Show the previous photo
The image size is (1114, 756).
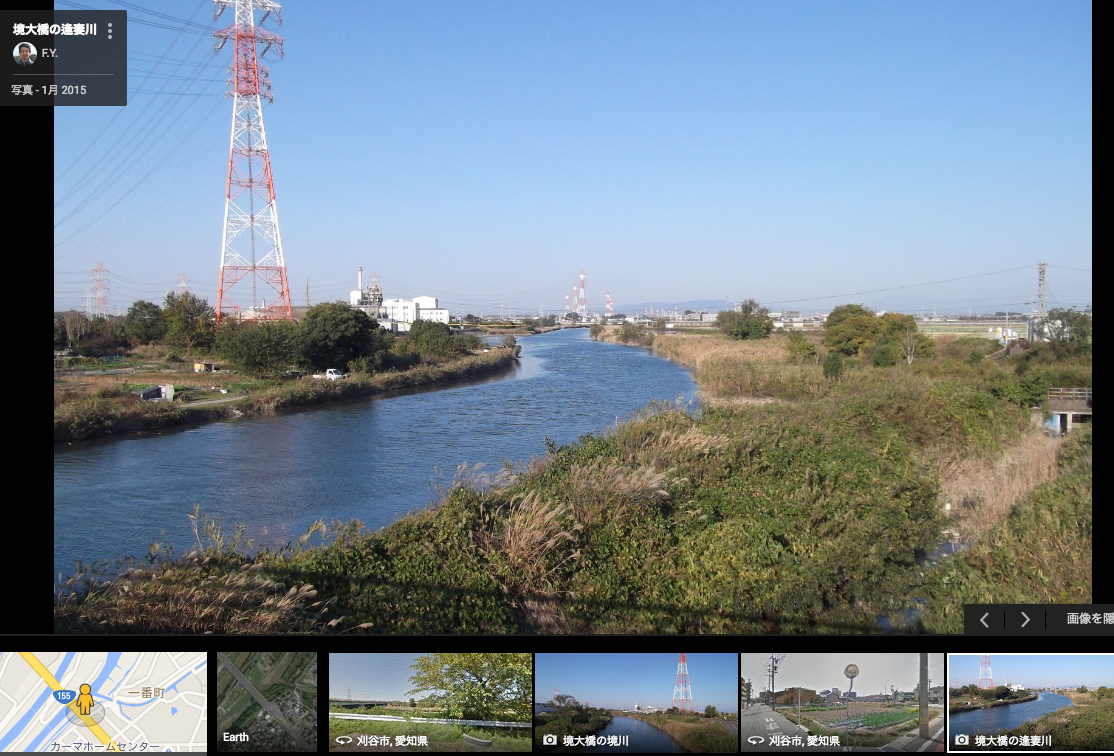point(984,619)
